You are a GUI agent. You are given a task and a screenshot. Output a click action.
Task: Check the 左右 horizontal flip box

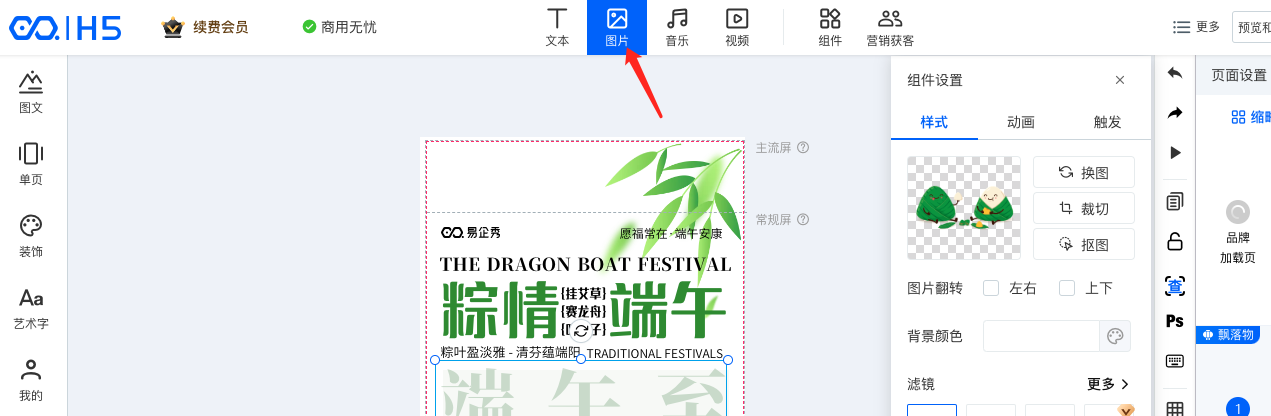click(991, 288)
